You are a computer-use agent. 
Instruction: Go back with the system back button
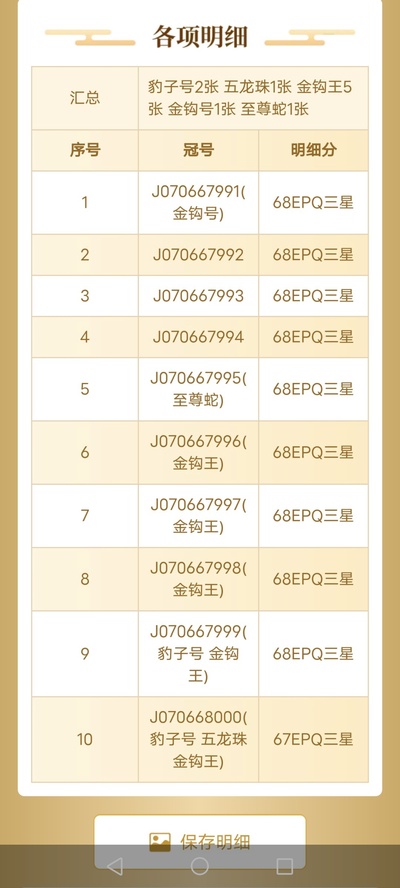click(114, 866)
